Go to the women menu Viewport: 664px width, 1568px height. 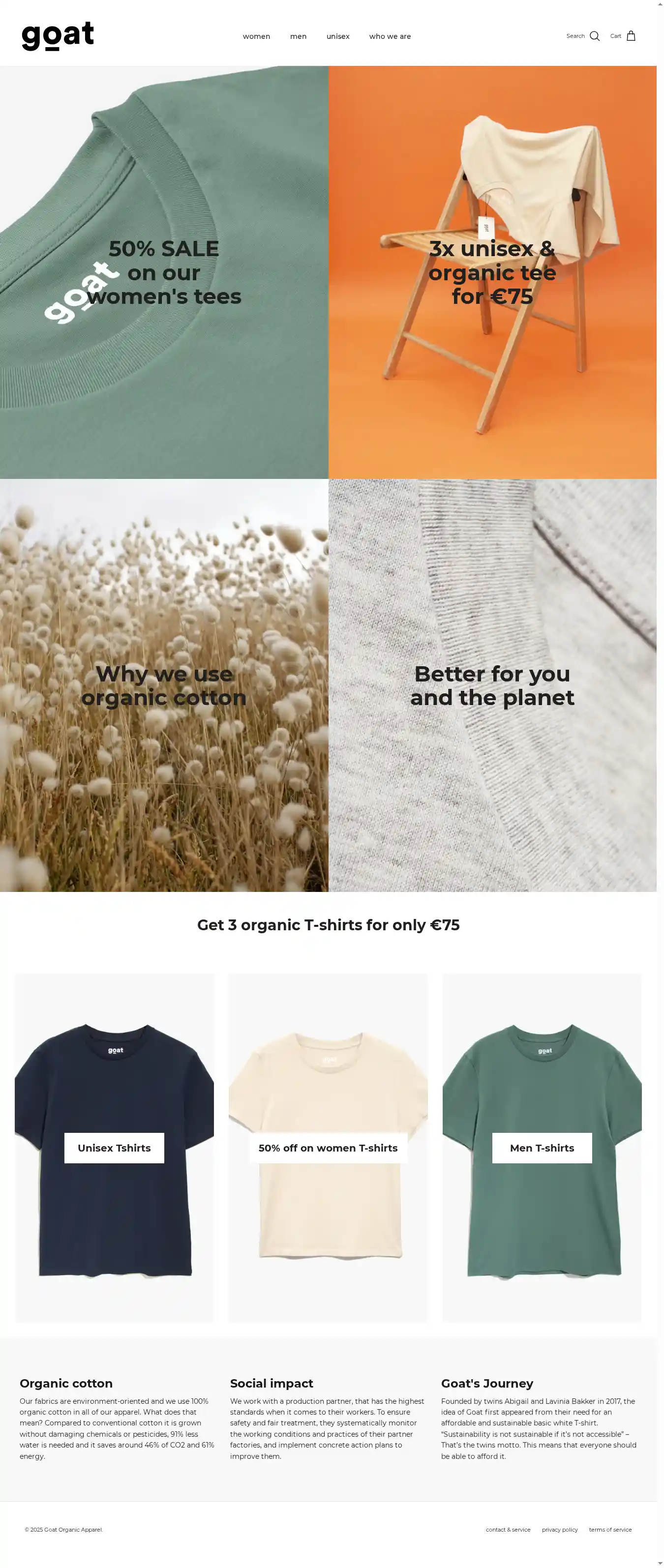tap(256, 36)
